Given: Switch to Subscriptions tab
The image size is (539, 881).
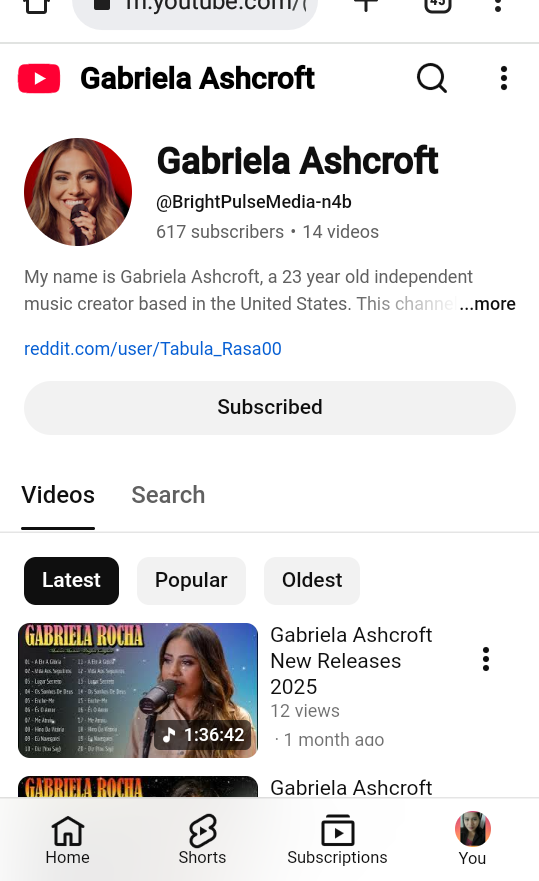Looking at the screenshot, I should click(x=337, y=839).
